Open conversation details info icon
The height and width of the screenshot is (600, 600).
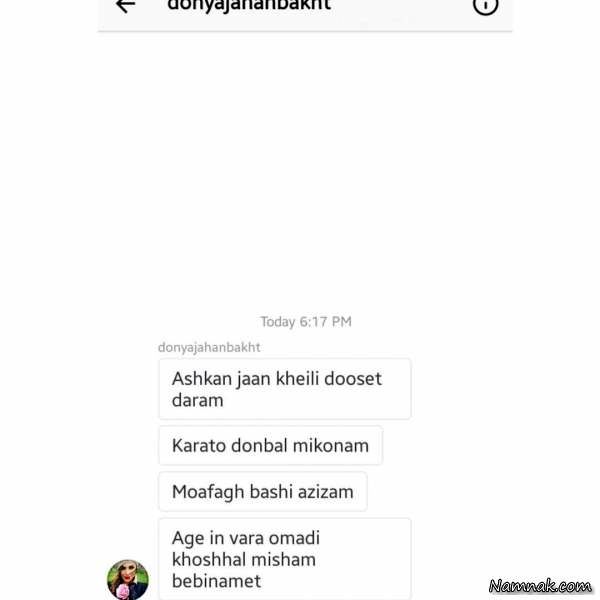click(485, 5)
